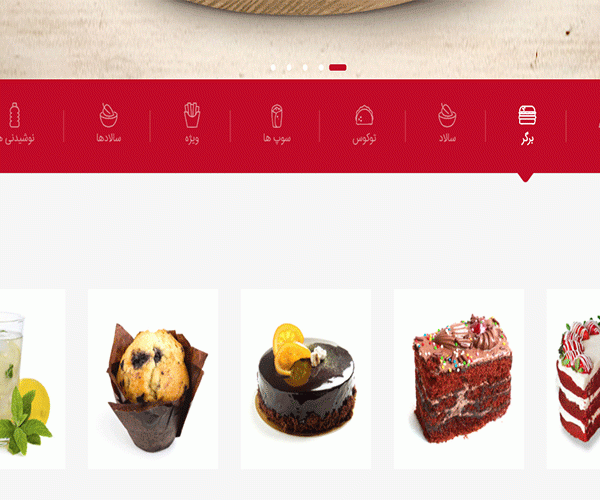Open the strawberry-topped red velvet cake card
This screenshot has width=600, height=500.
577,379
